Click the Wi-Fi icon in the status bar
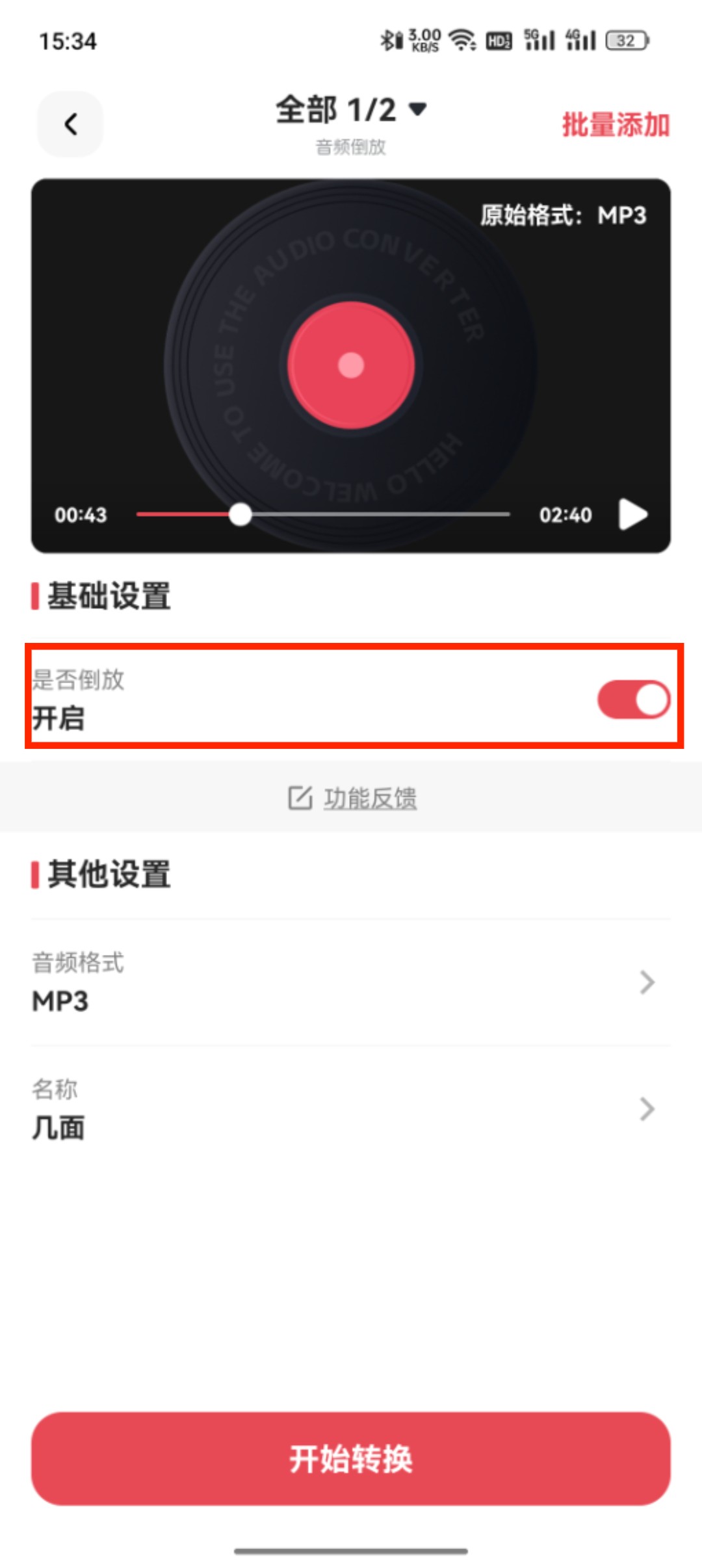 [463, 40]
